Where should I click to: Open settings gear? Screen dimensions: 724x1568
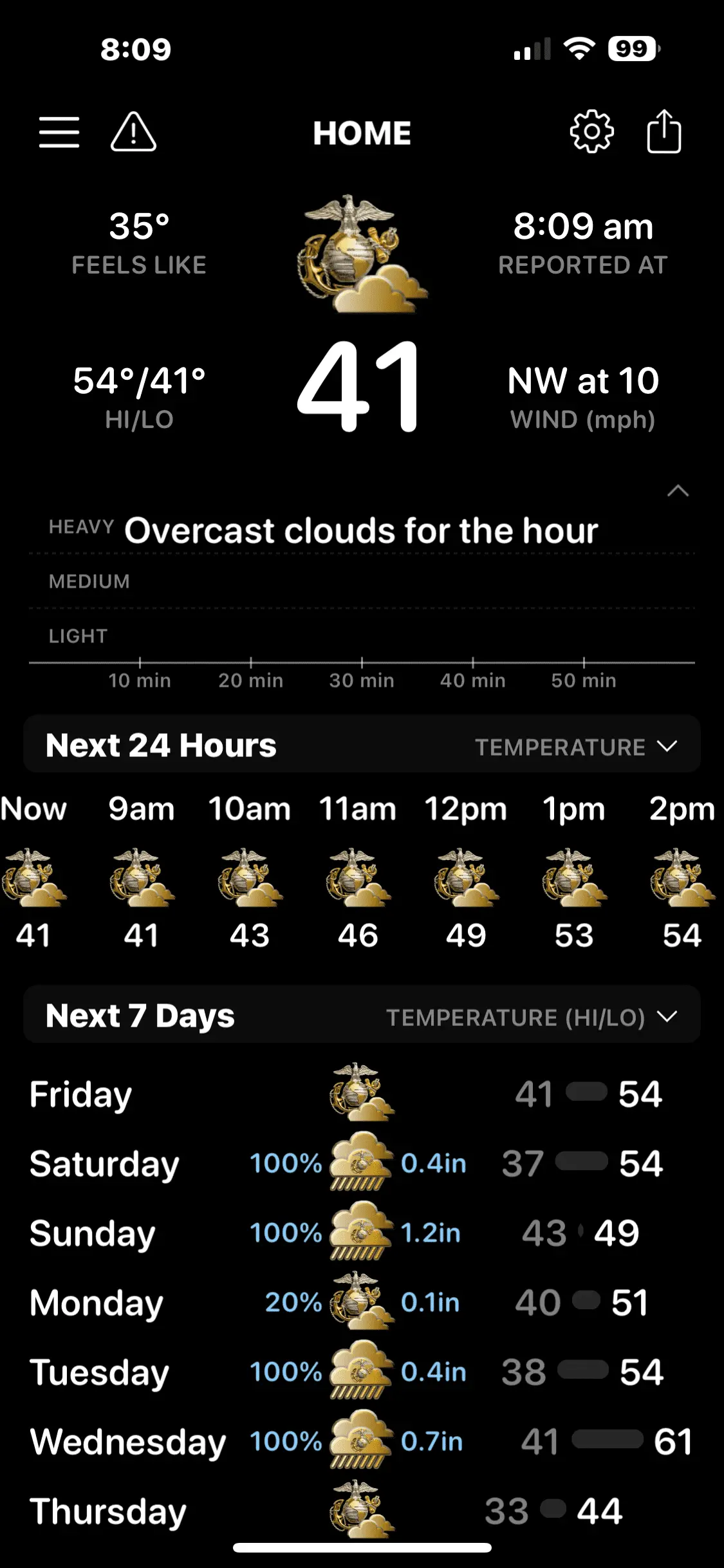[x=591, y=131]
